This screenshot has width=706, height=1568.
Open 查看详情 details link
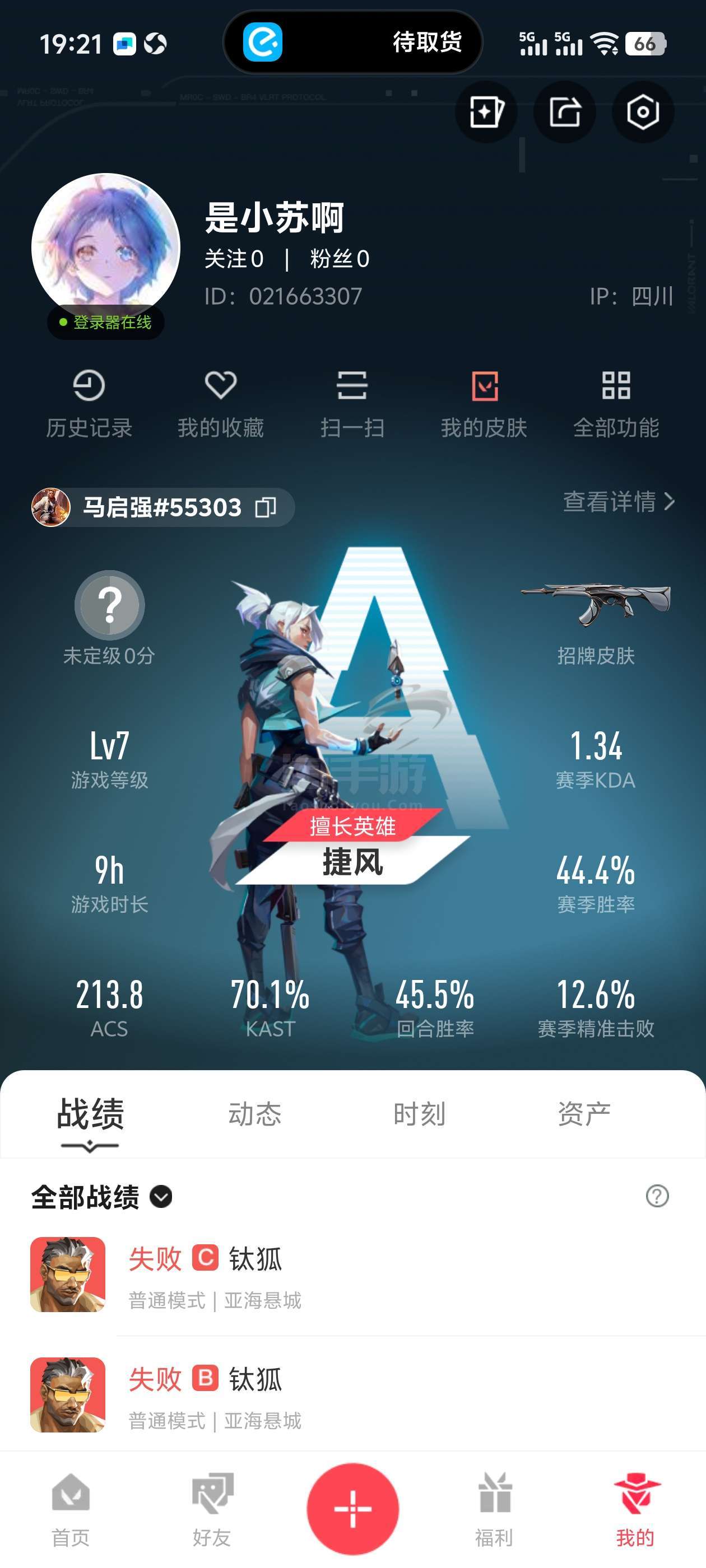[x=618, y=502]
